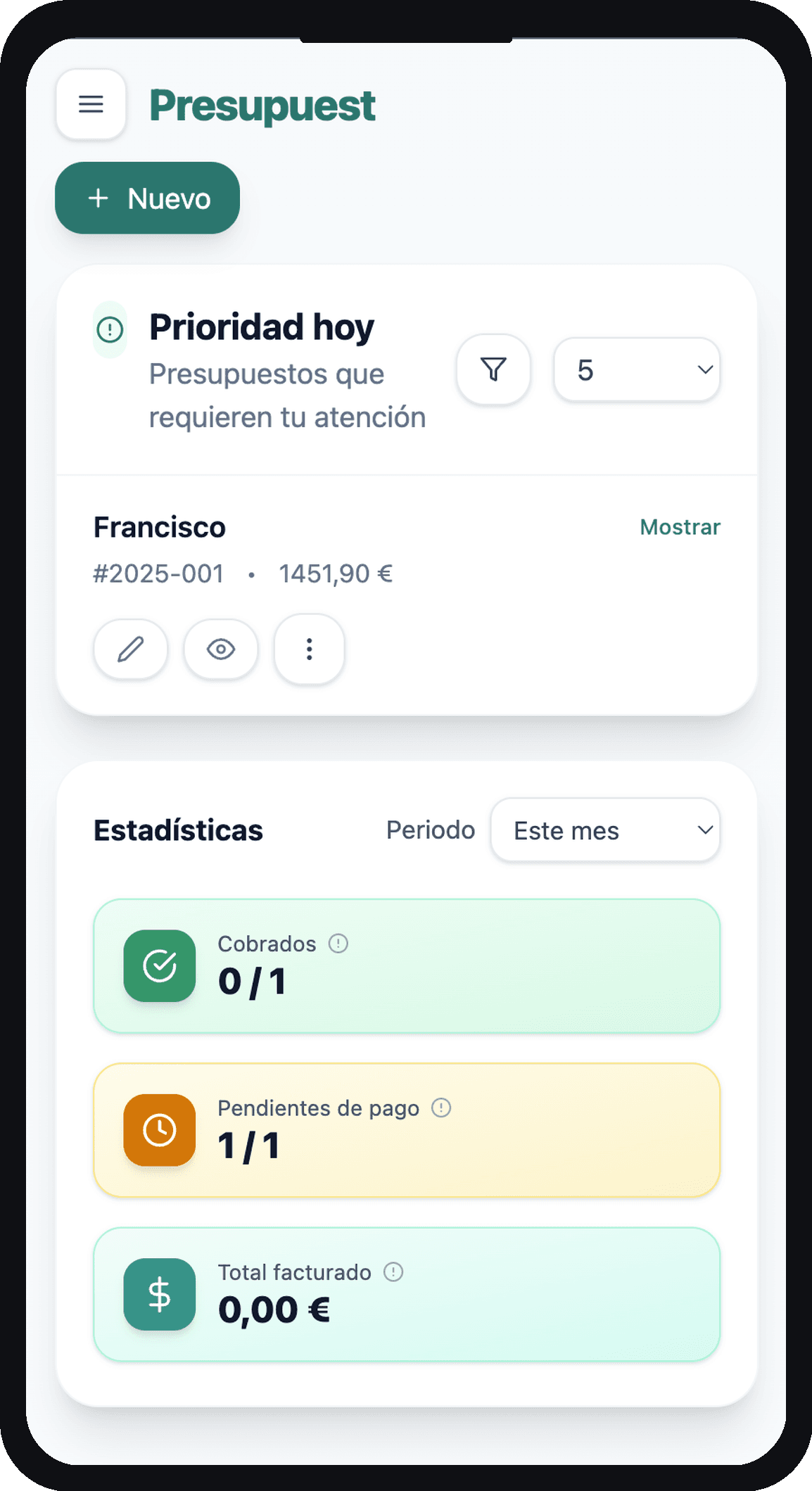Click the info icon next to Total facturado
Image resolution: width=812 pixels, height=1491 pixels.
395,1272
